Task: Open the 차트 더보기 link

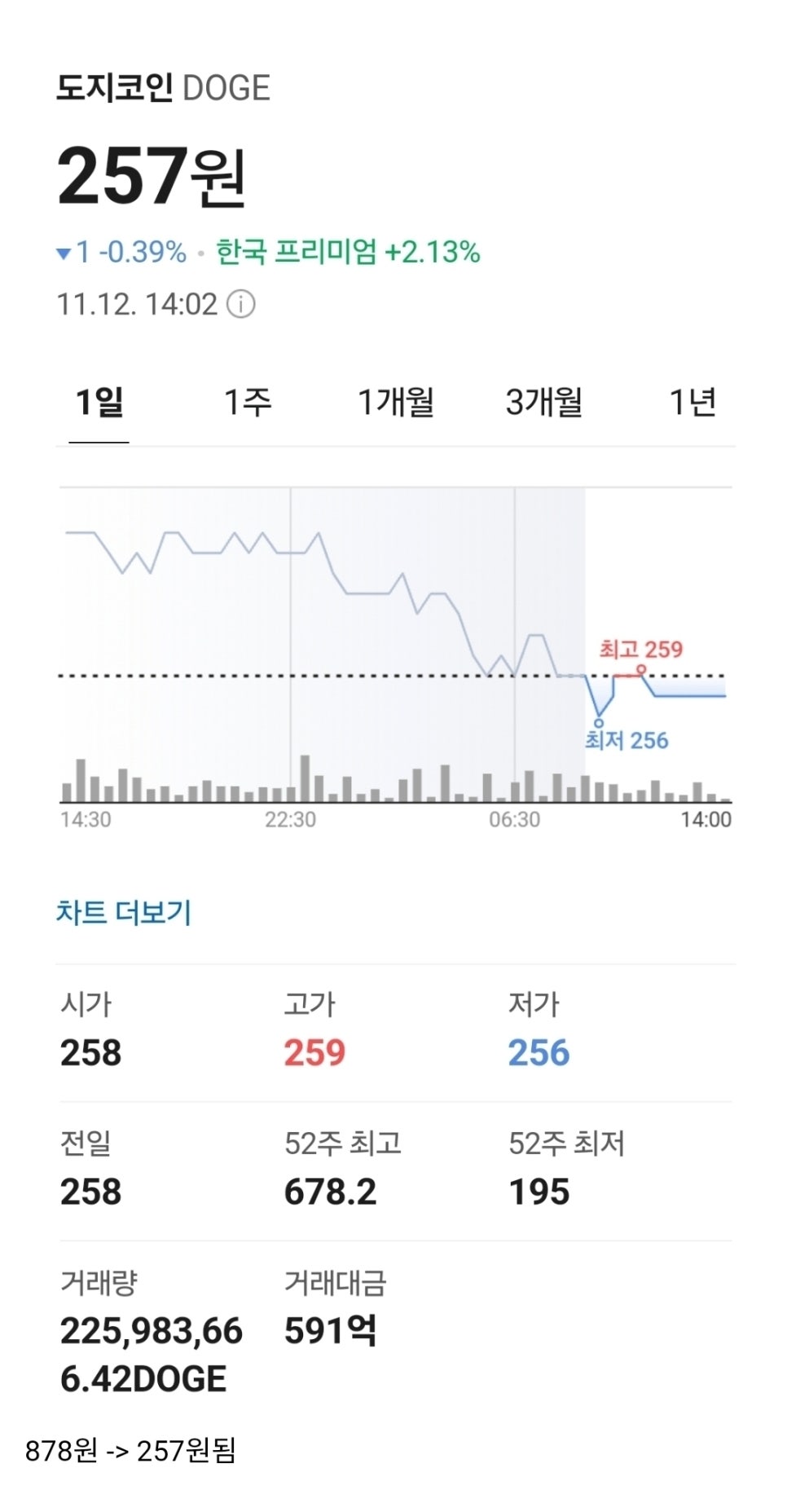Action: click(124, 912)
